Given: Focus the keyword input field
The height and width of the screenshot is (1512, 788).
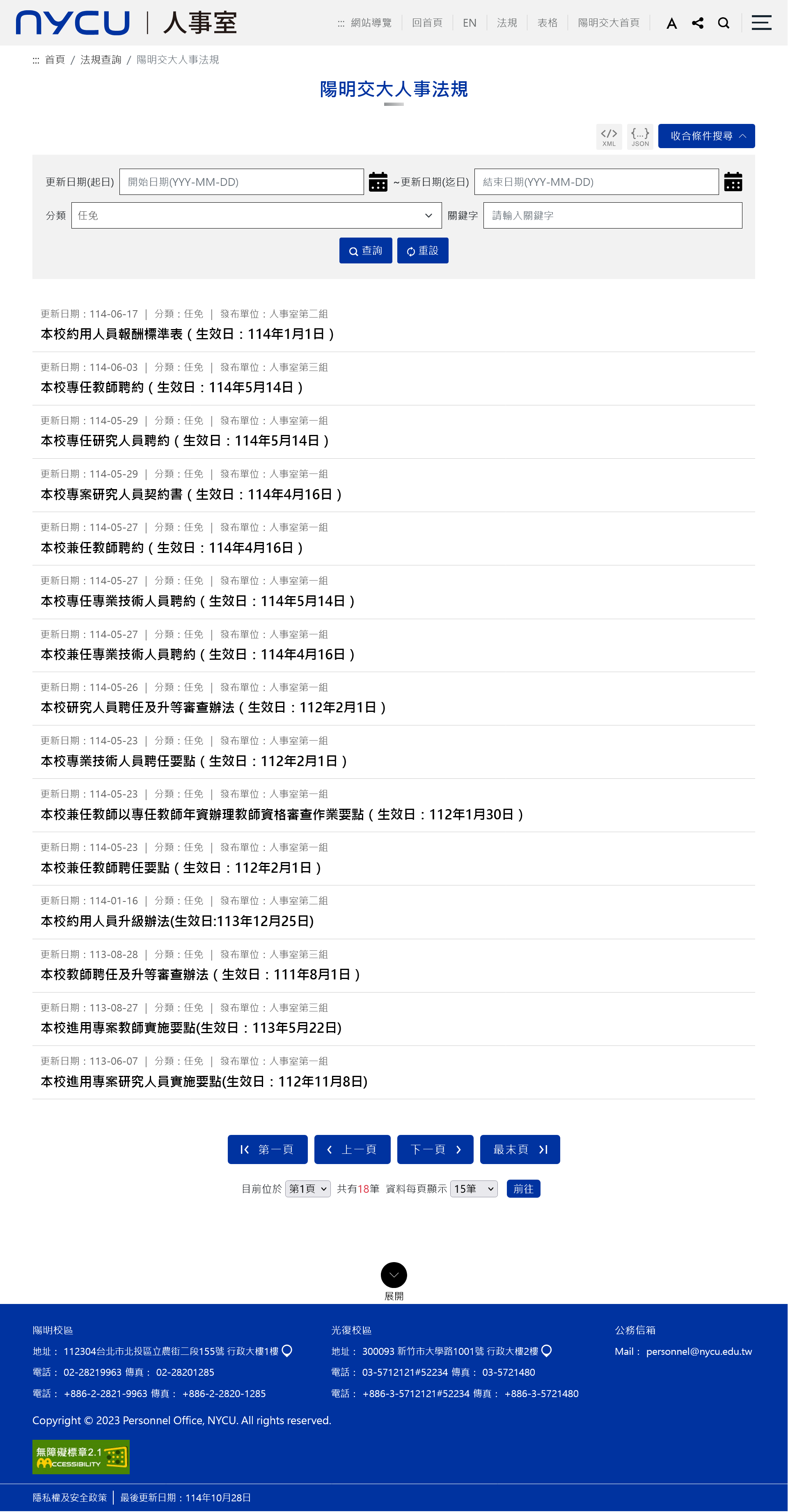Looking at the screenshot, I should pyautogui.click(x=612, y=215).
